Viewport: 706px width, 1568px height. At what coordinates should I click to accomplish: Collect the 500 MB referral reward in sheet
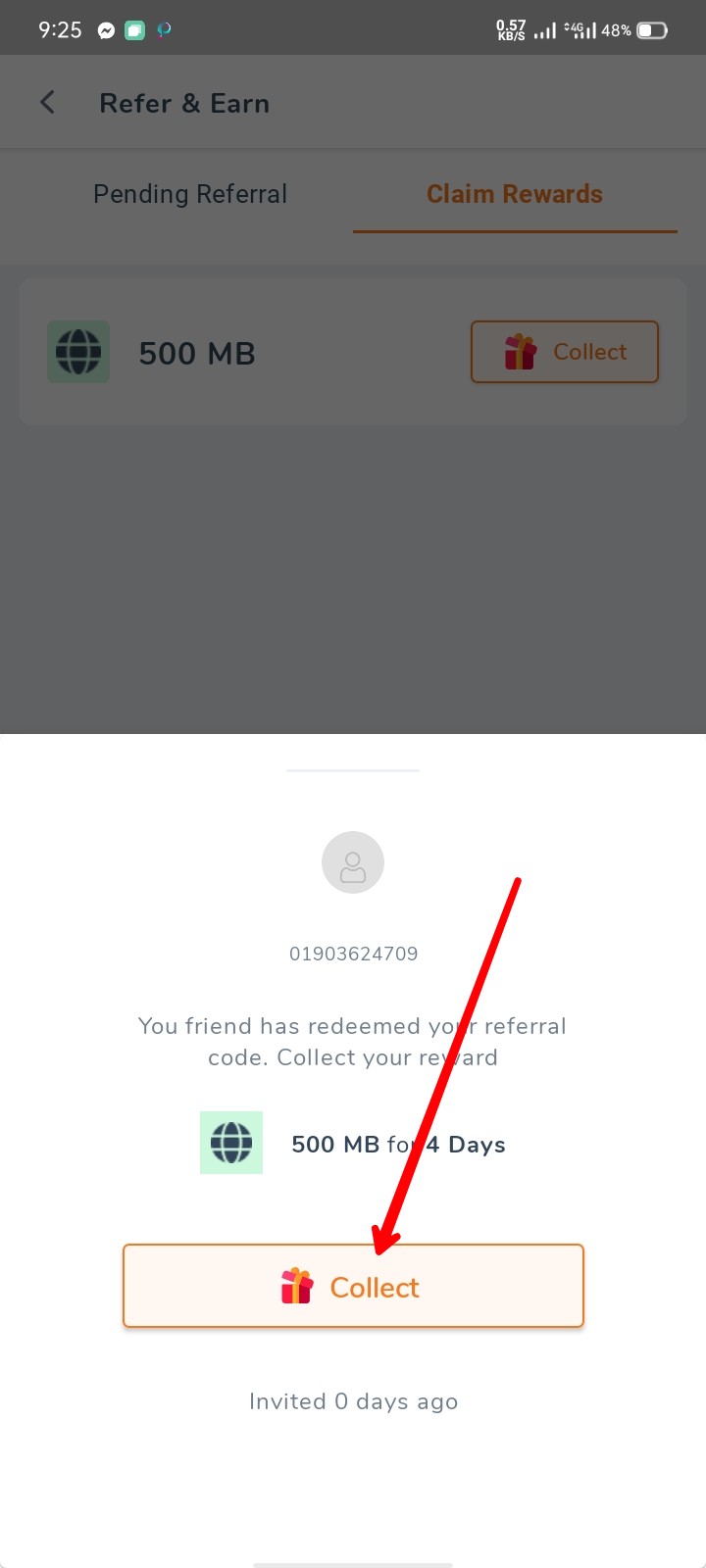coord(353,1286)
